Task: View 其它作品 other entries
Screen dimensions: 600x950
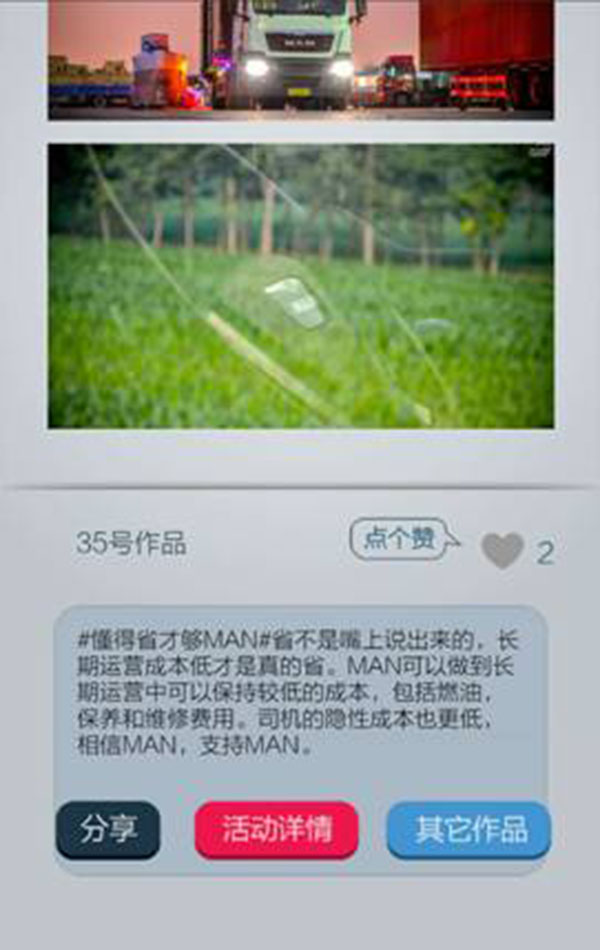Action: (x=469, y=829)
